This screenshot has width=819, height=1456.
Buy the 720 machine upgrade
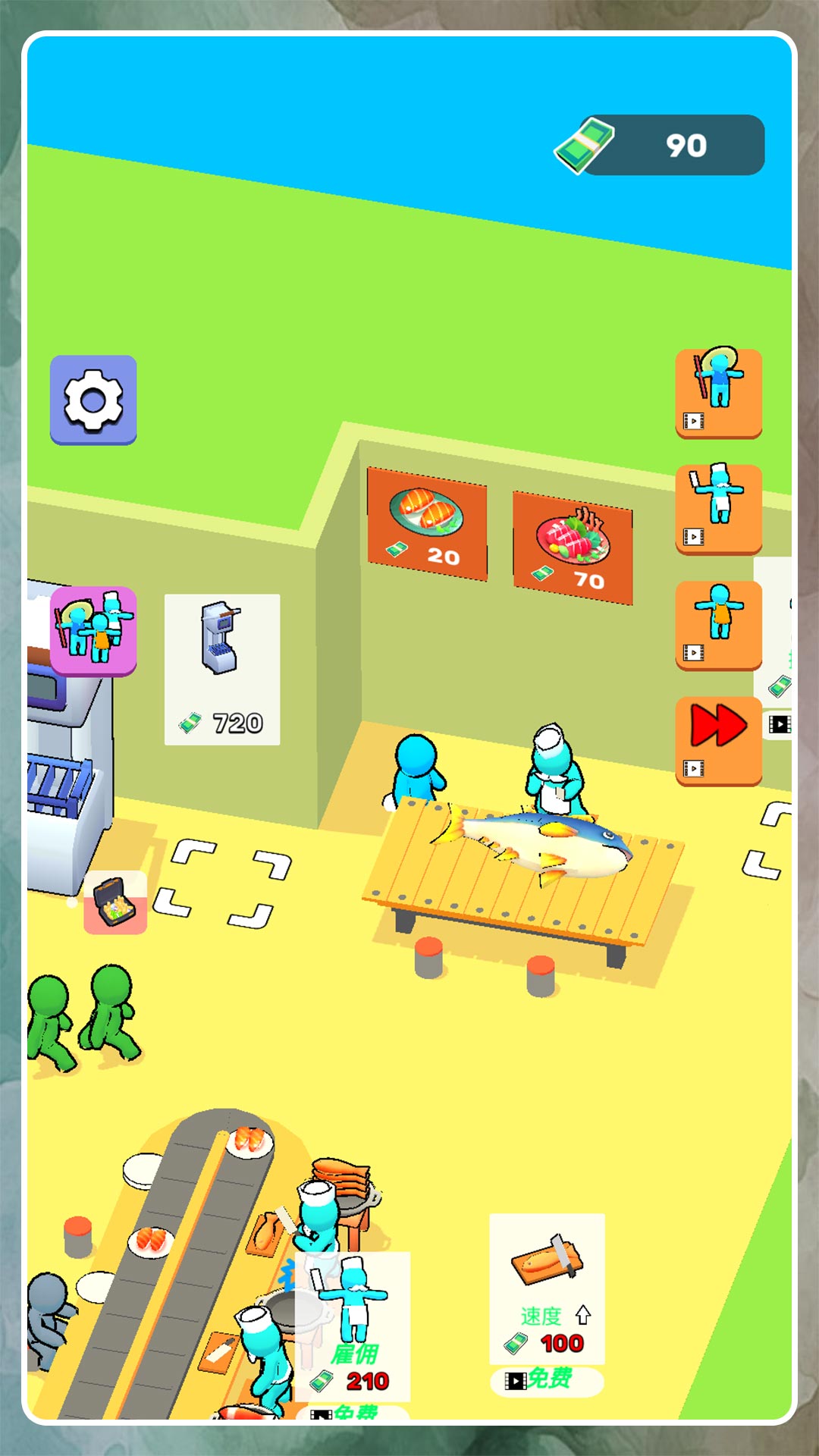(222, 669)
